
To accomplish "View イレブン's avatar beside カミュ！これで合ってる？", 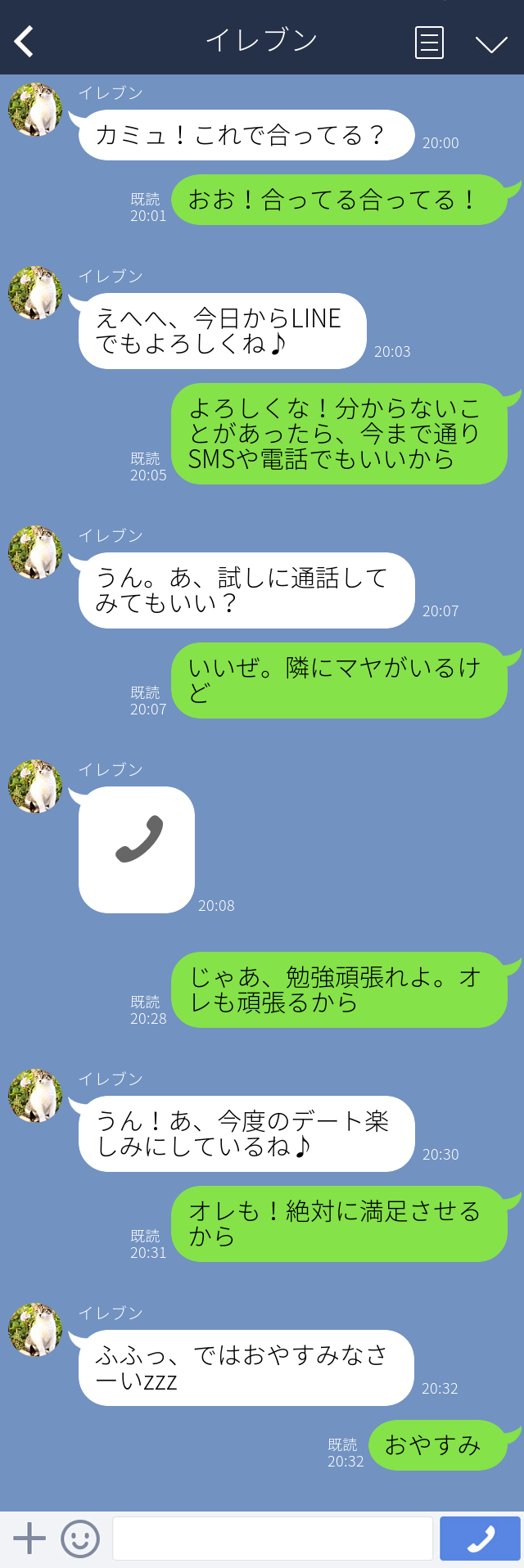I will click(35, 109).
